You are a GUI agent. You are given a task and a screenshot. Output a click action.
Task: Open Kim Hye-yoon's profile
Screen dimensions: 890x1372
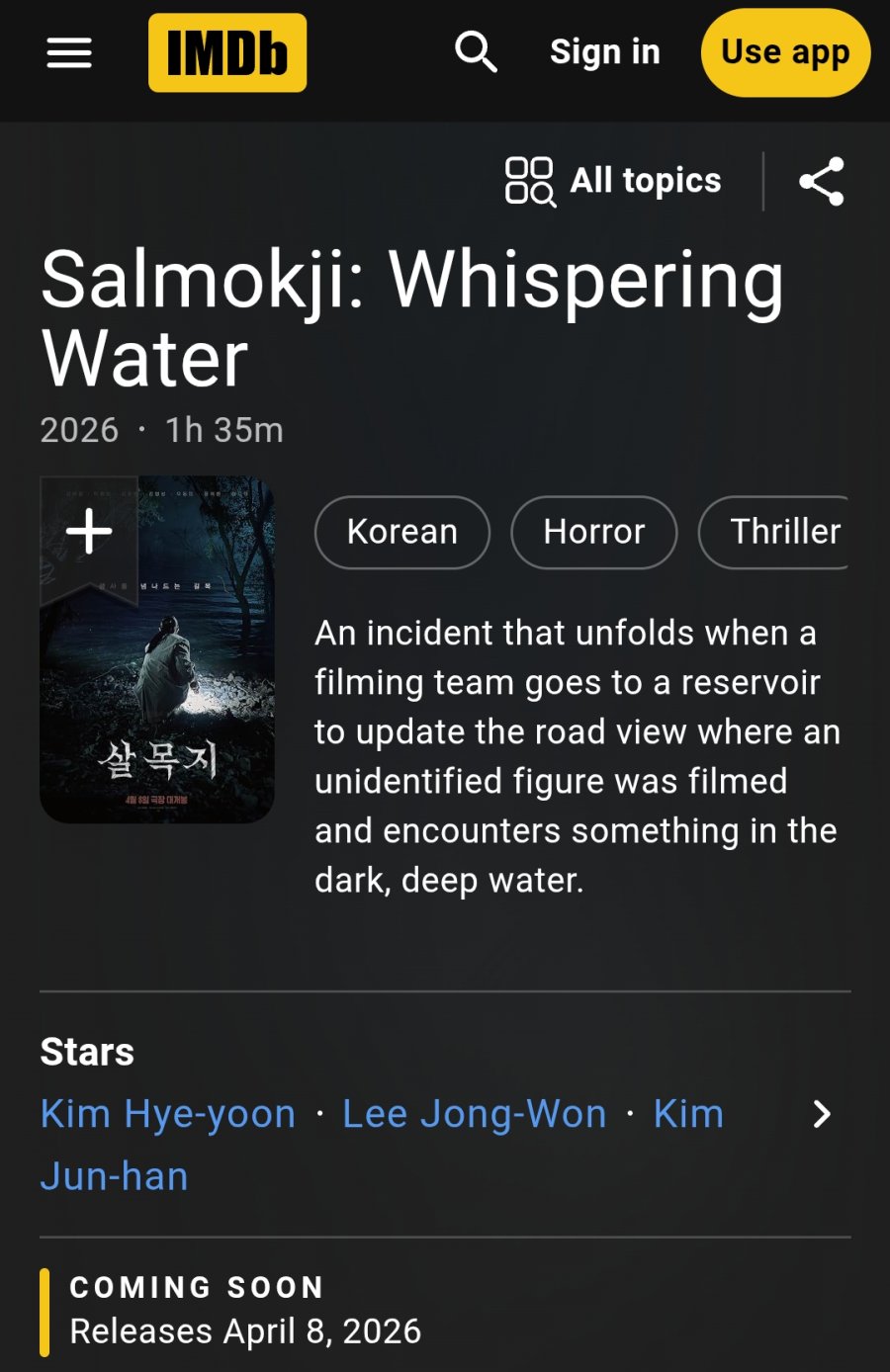[x=168, y=1114]
